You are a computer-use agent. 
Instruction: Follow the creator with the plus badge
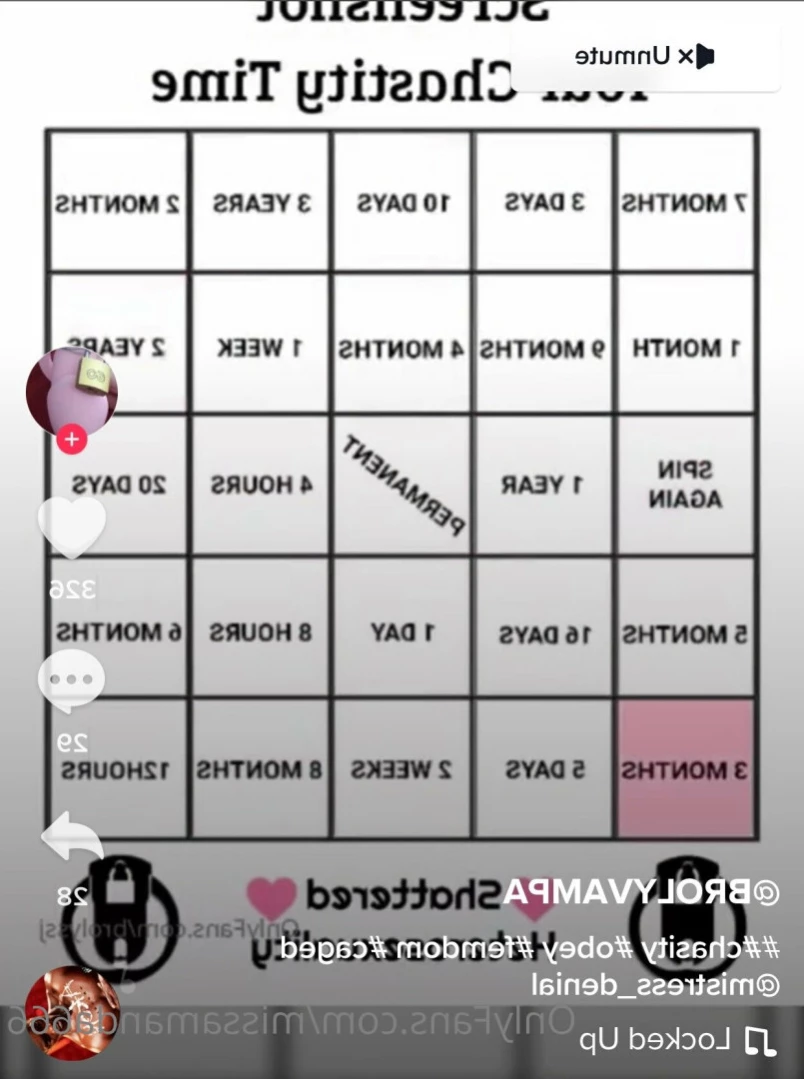72,440
